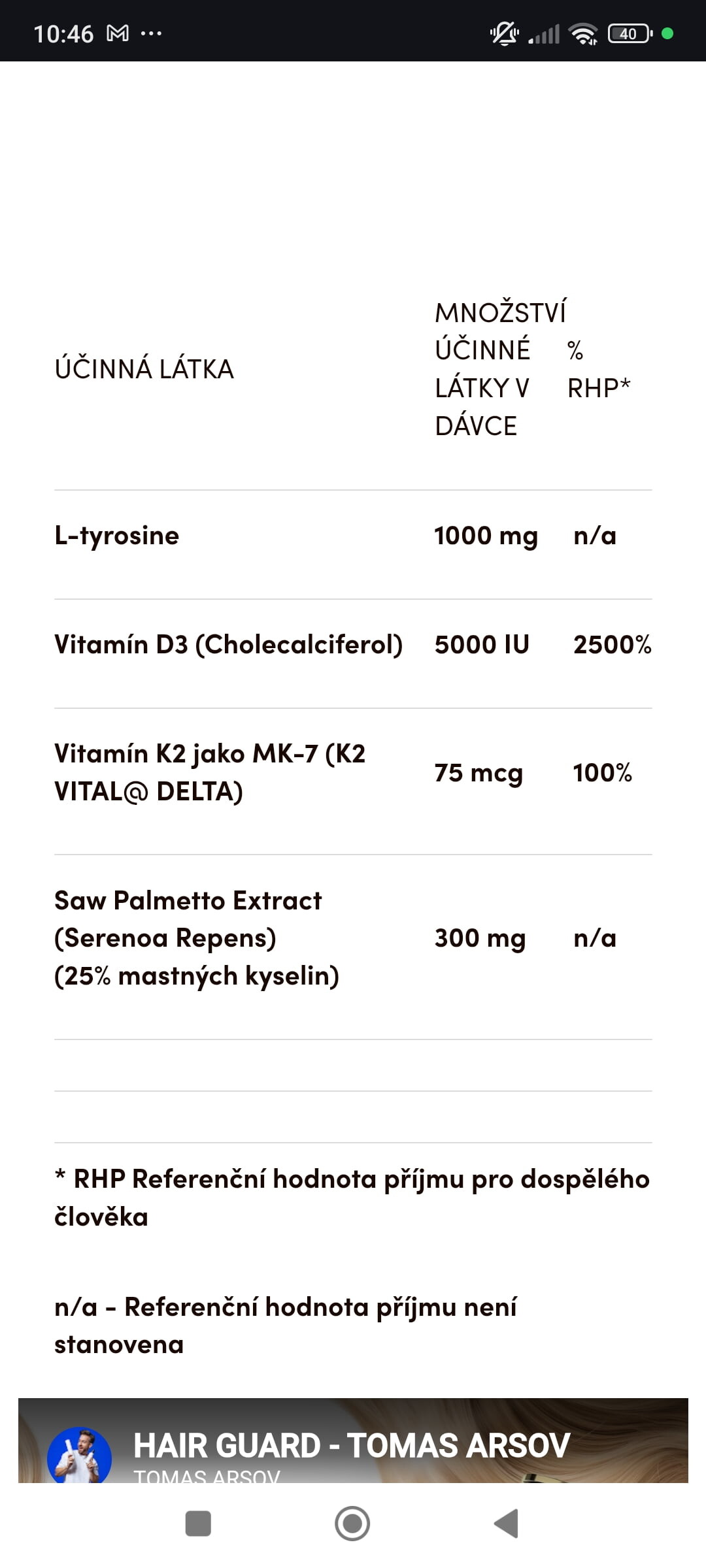Go back using system back button
This screenshot has height=1568, width=706.
pos(507,1524)
